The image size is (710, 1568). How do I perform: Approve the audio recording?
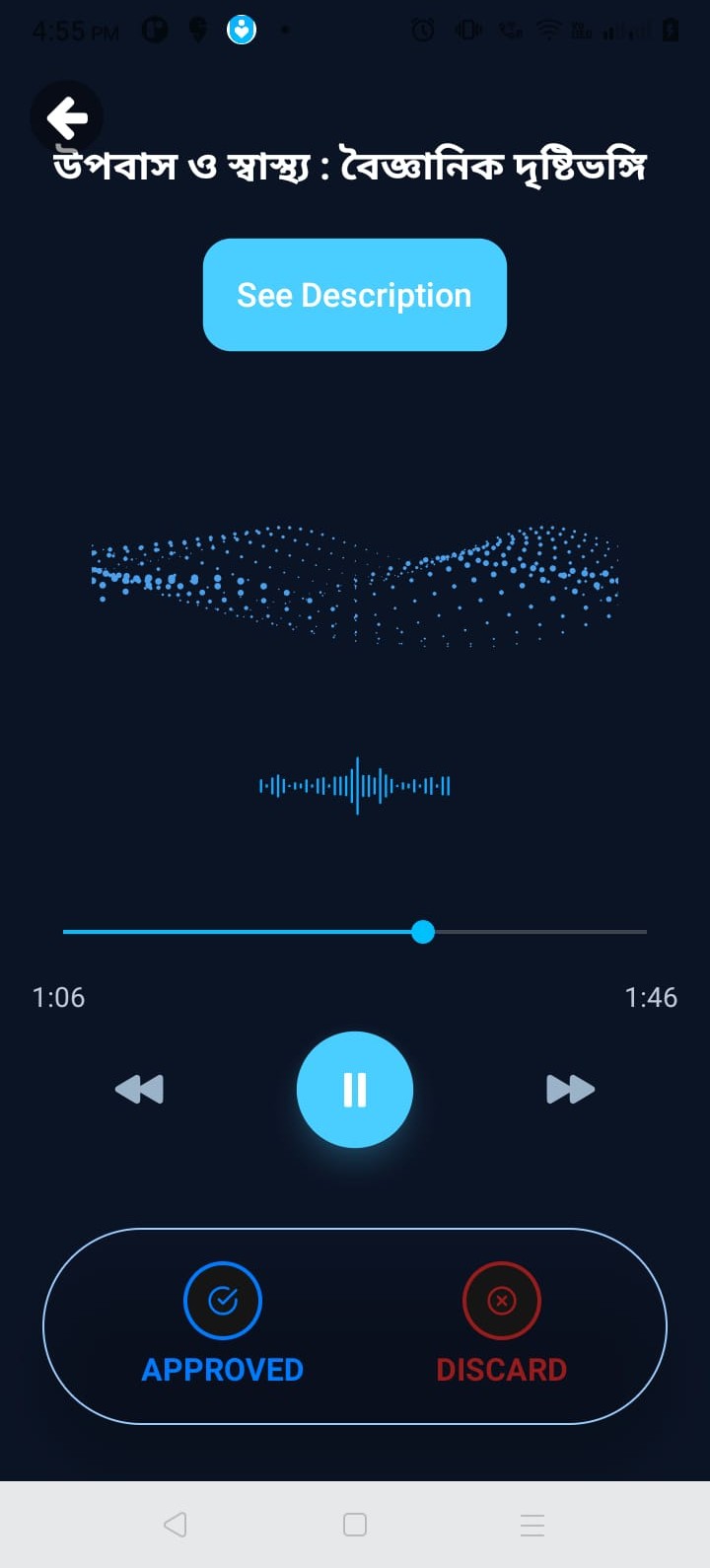click(x=222, y=1369)
